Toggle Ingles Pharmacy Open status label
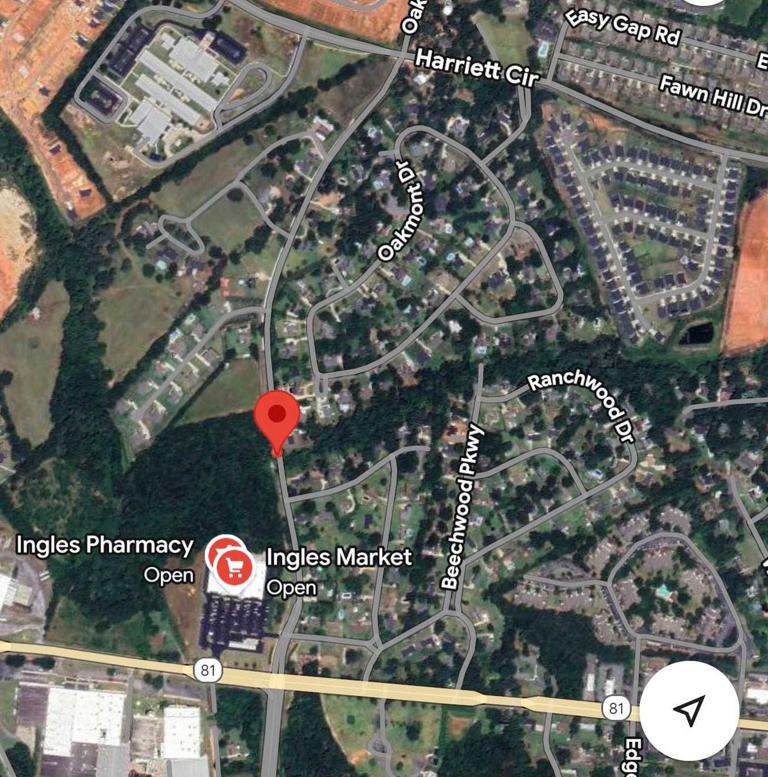768x777 pixels. pyautogui.click(x=172, y=576)
